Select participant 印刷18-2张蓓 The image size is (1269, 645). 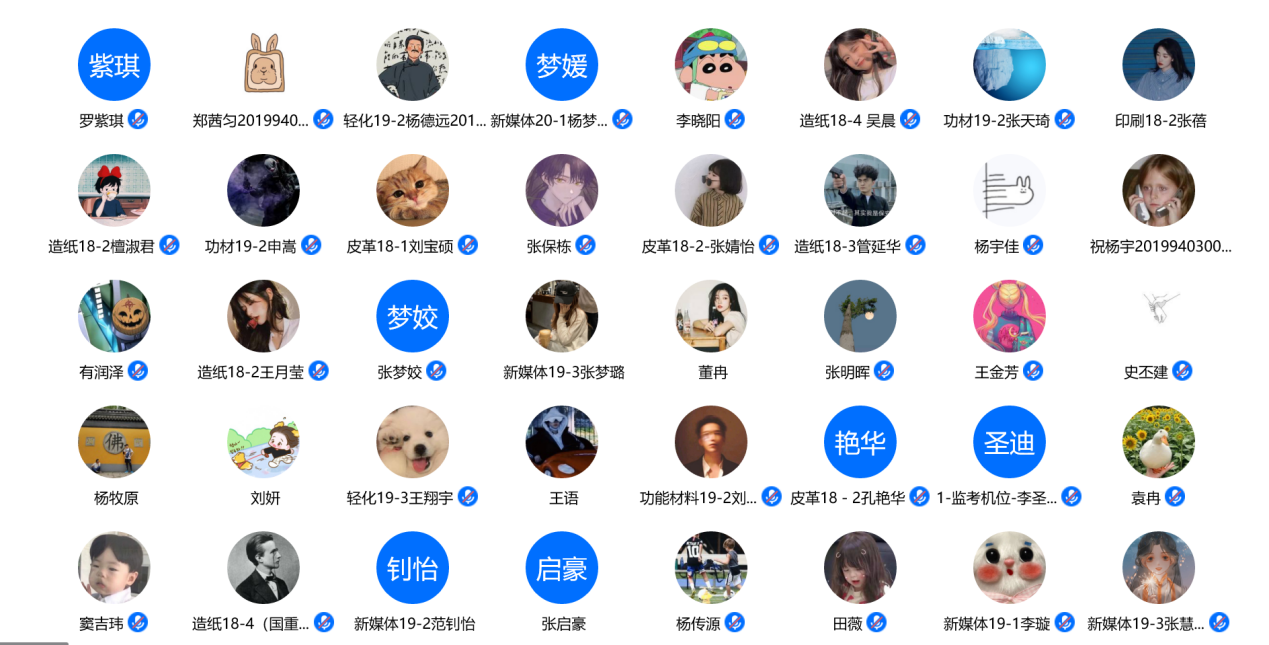click(1159, 65)
